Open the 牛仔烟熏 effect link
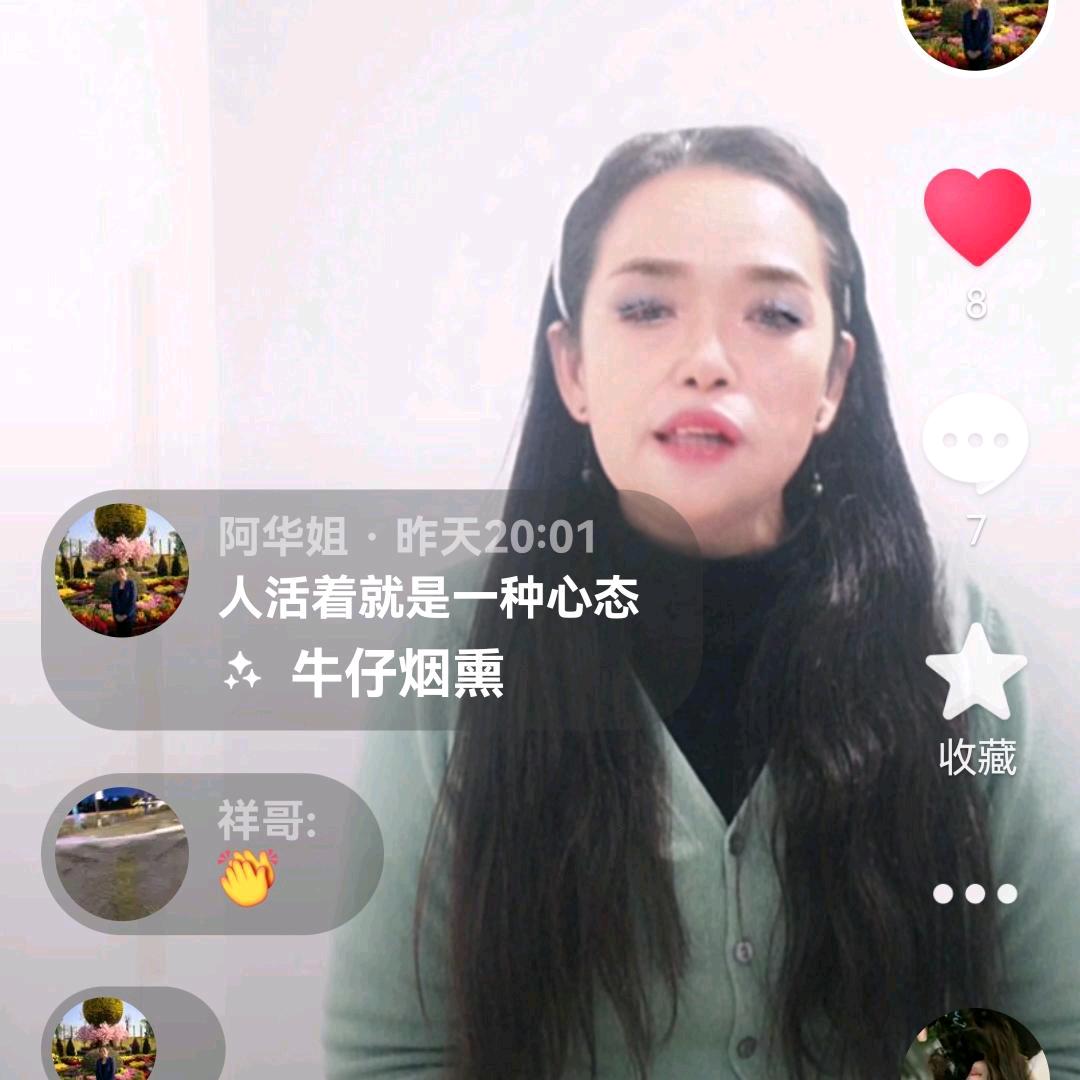 (397, 677)
